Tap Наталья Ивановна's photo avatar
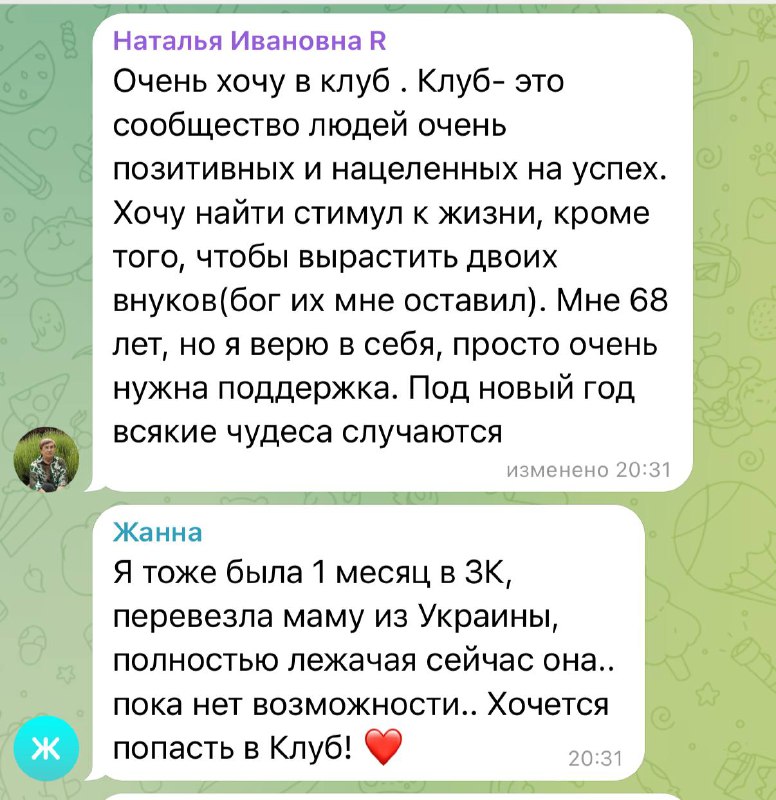 45,460
